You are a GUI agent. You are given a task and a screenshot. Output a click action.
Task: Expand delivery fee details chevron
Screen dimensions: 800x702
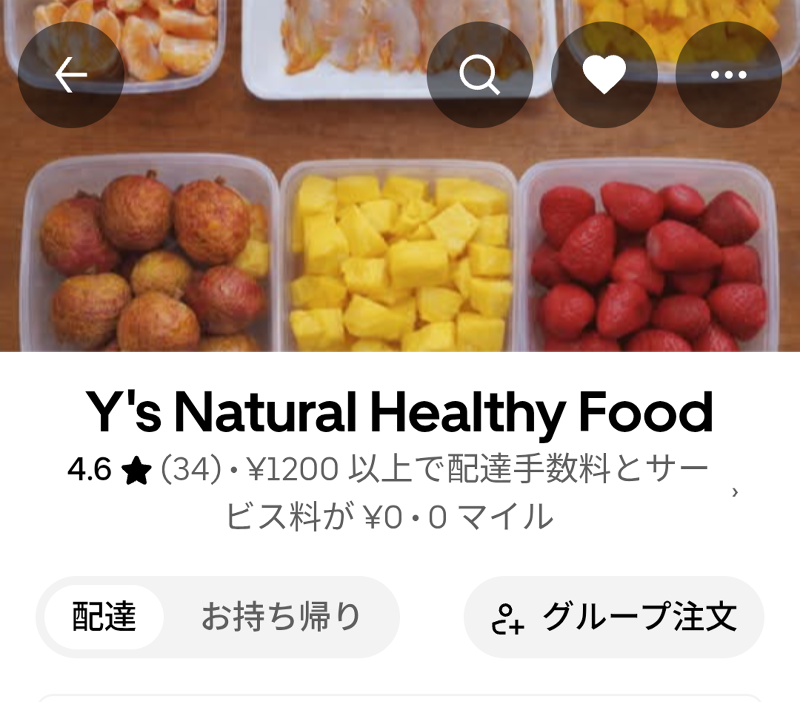735,492
